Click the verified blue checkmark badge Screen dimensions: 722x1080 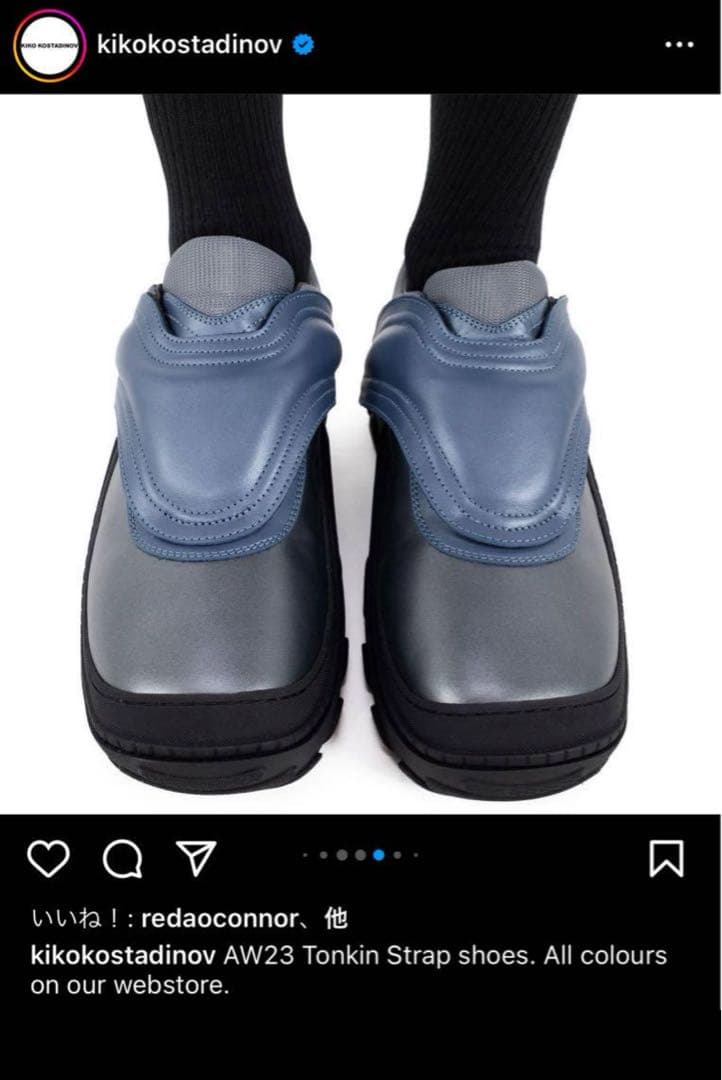click(302, 42)
